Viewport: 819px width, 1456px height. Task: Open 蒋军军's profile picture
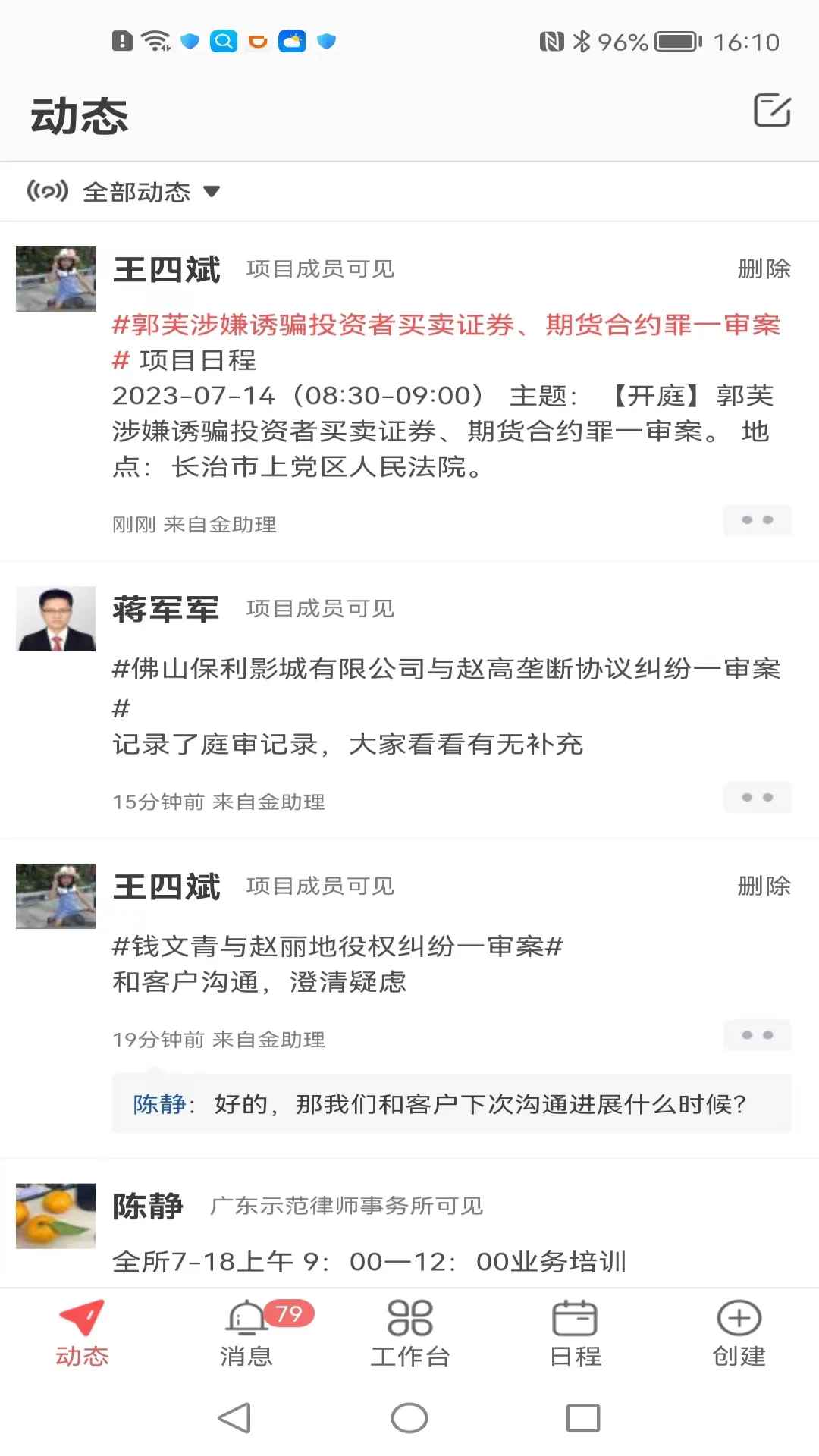pyautogui.click(x=56, y=619)
